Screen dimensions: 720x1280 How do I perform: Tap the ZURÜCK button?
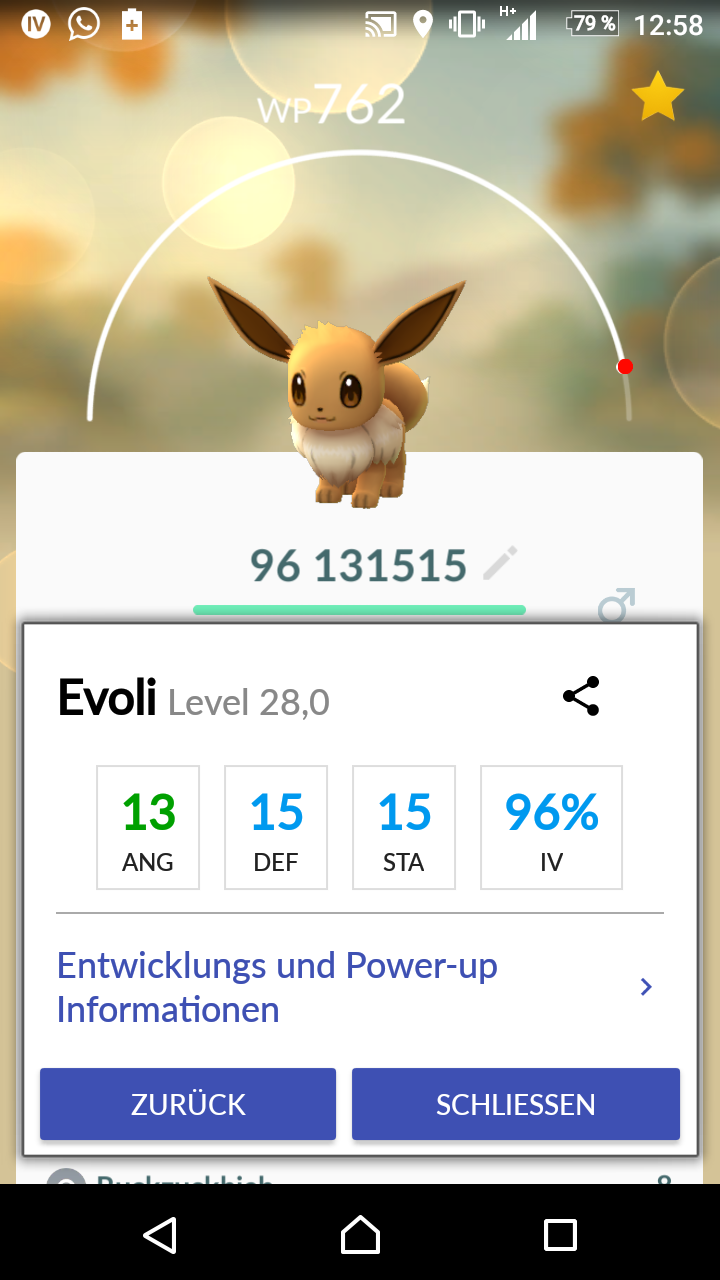click(x=188, y=1104)
